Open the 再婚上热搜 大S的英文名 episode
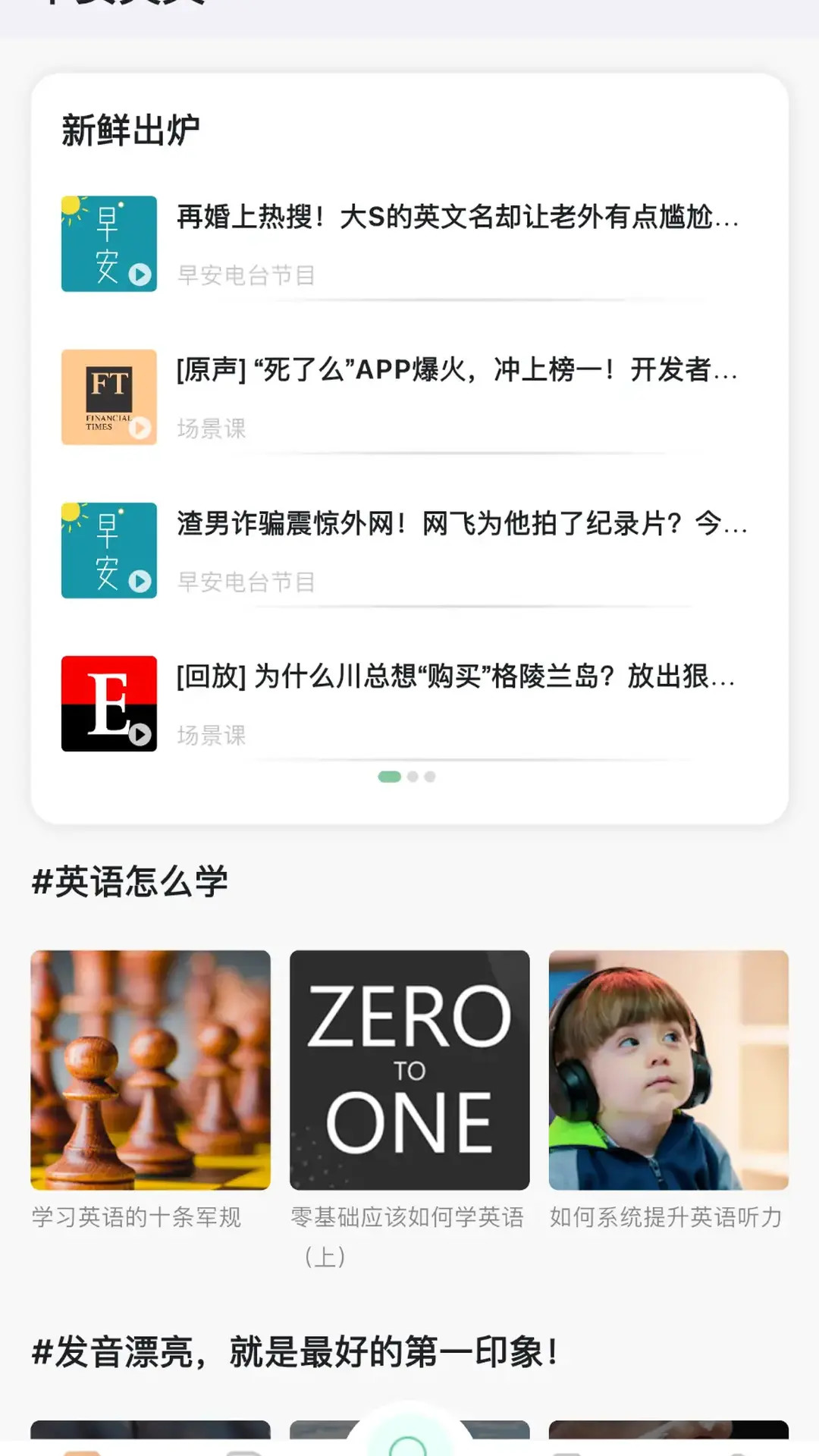 point(455,218)
